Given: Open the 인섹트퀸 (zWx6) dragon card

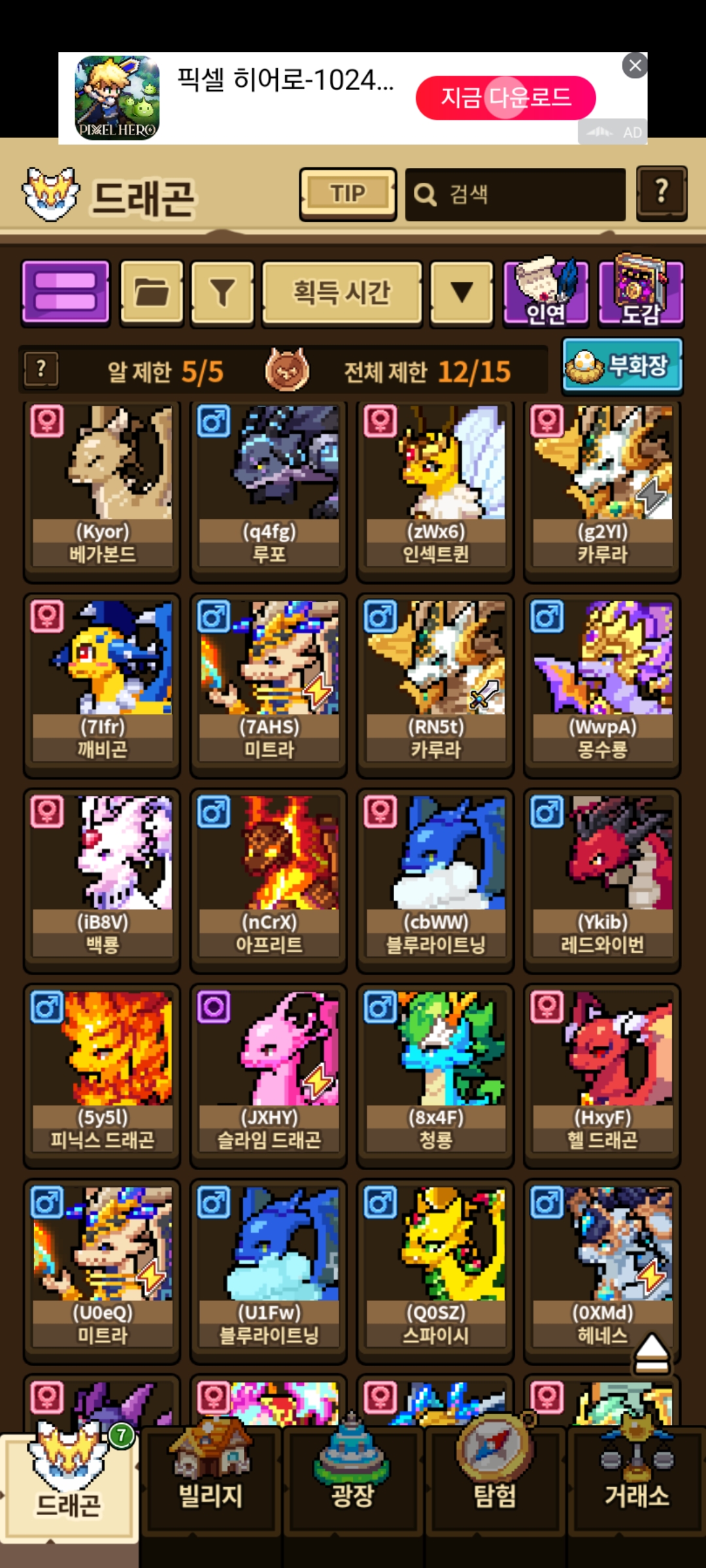Looking at the screenshot, I should pos(435,490).
